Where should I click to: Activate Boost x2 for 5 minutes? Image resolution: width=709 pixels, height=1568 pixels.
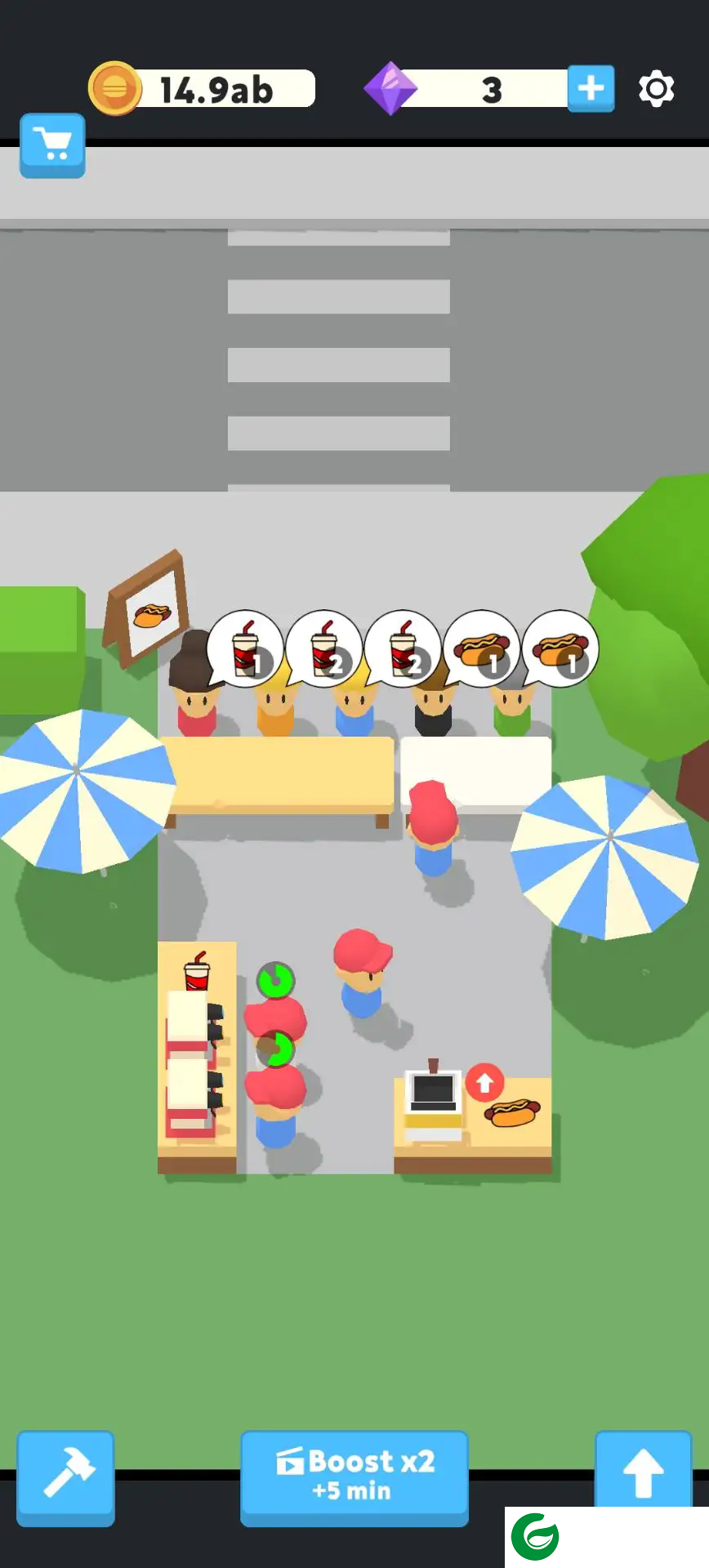pyautogui.click(x=354, y=1476)
